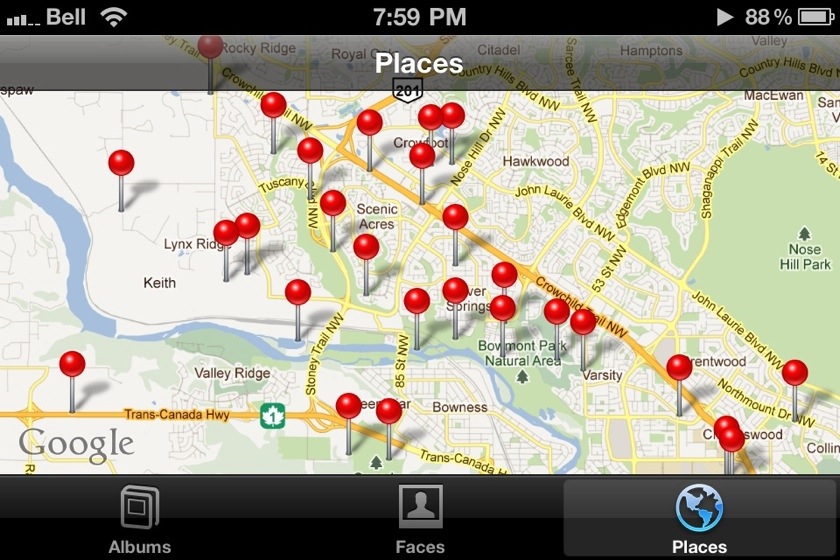The width and height of the screenshot is (840, 560).
Task: Switch to the Faces tab
Action: pyautogui.click(x=420, y=518)
